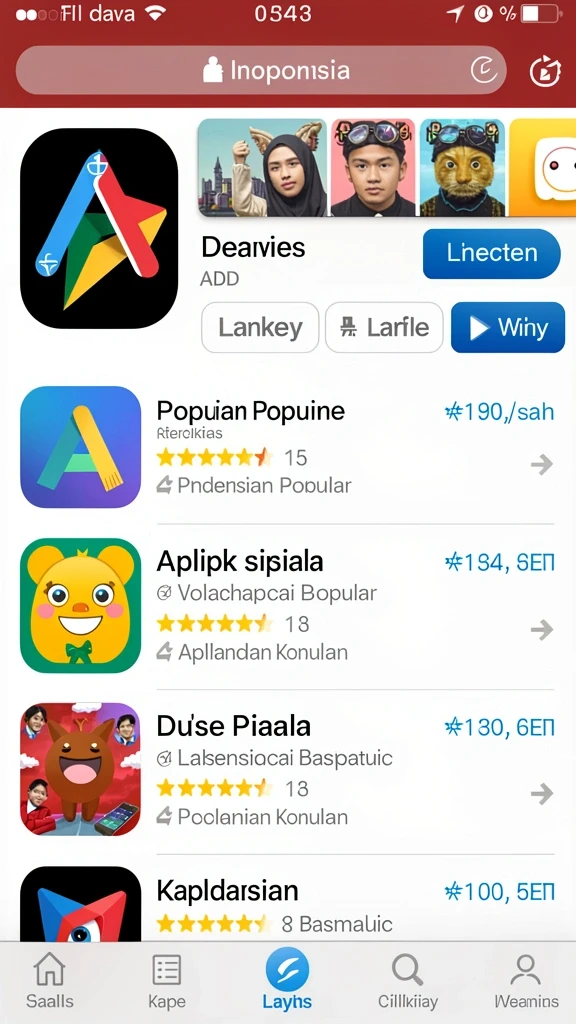Screen dimensions: 576x1024
Task: Open the Kapldarsian app row
Action: coord(288,903)
